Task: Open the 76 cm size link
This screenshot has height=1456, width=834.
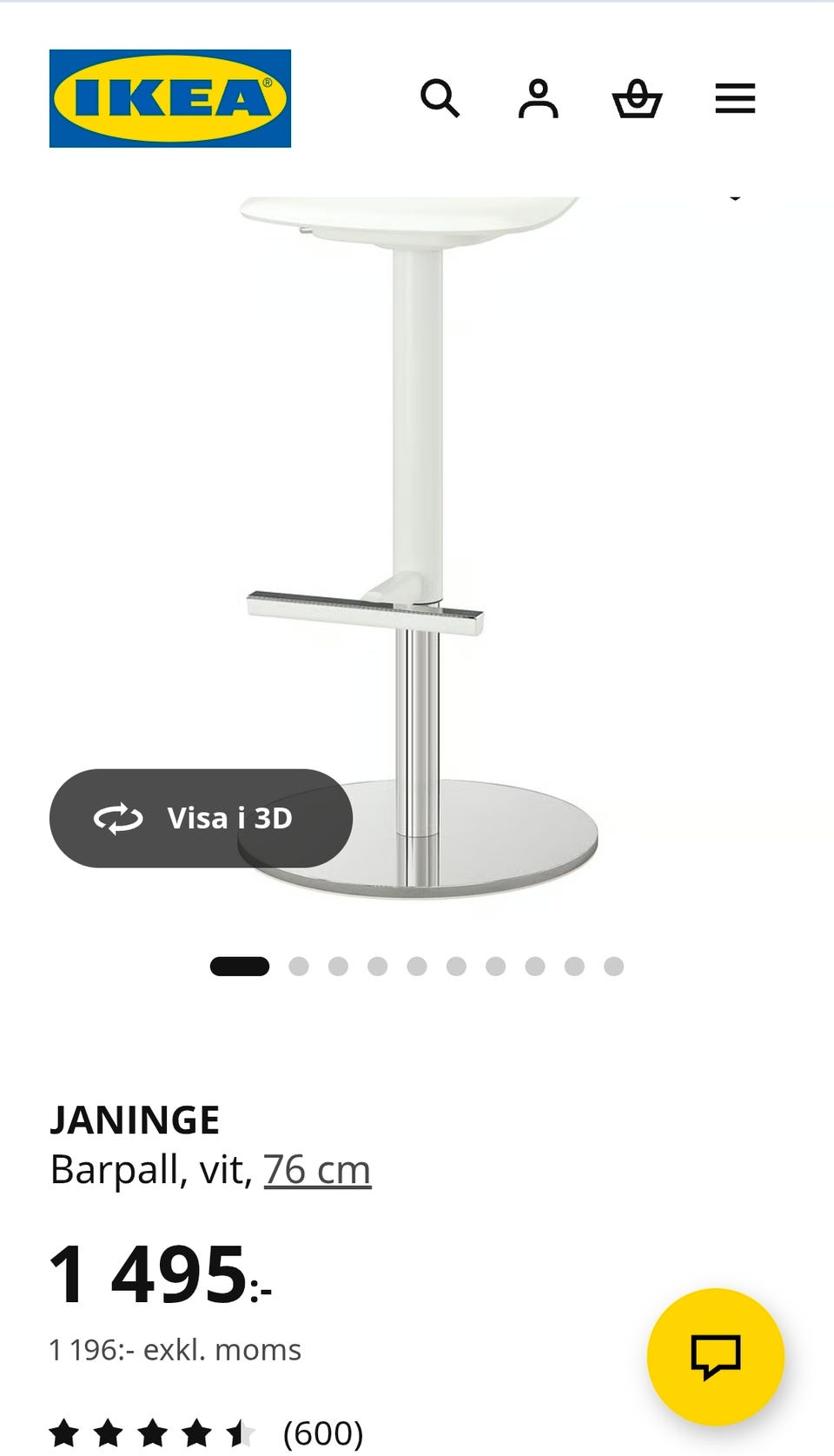Action: point(317,1170)
